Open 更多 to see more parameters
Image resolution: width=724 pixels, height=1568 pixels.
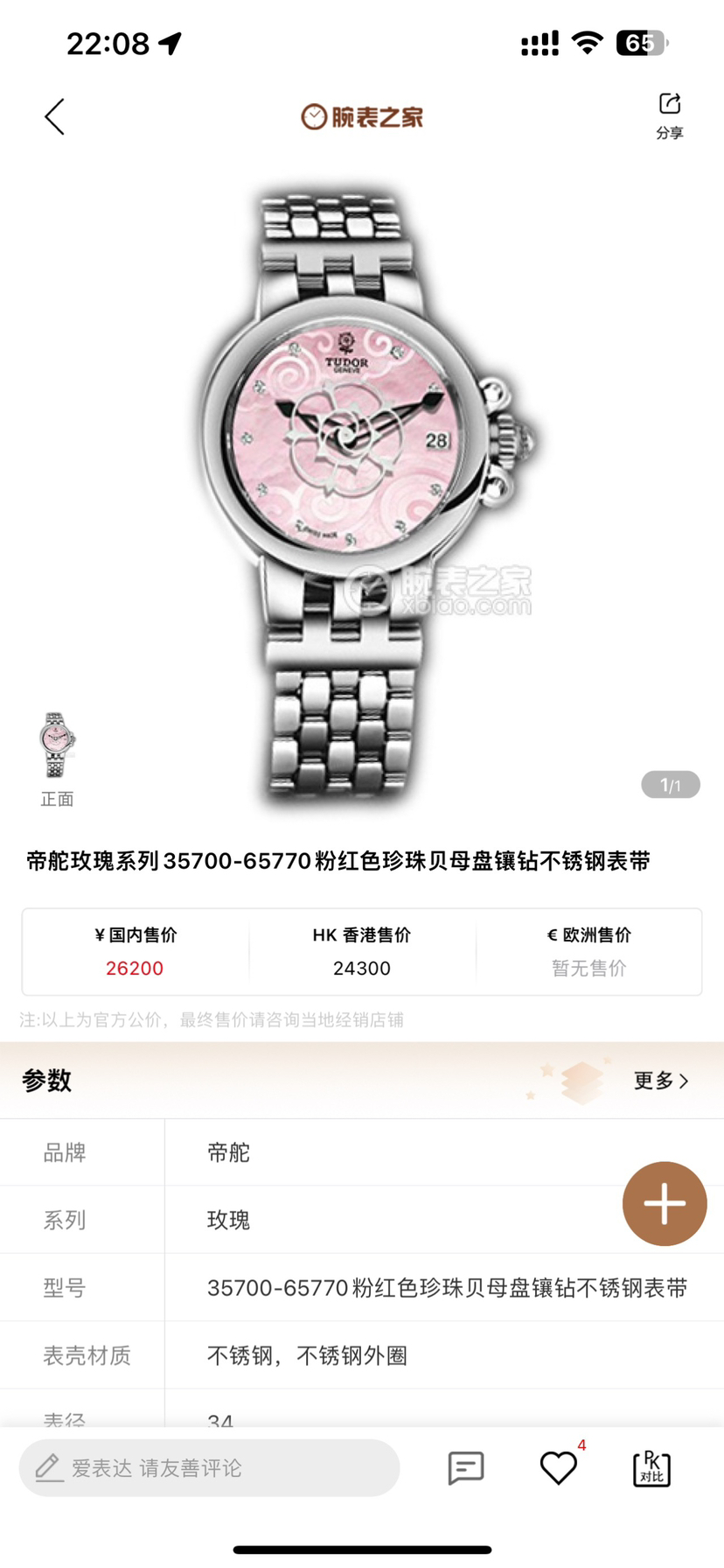(660, 1081)
